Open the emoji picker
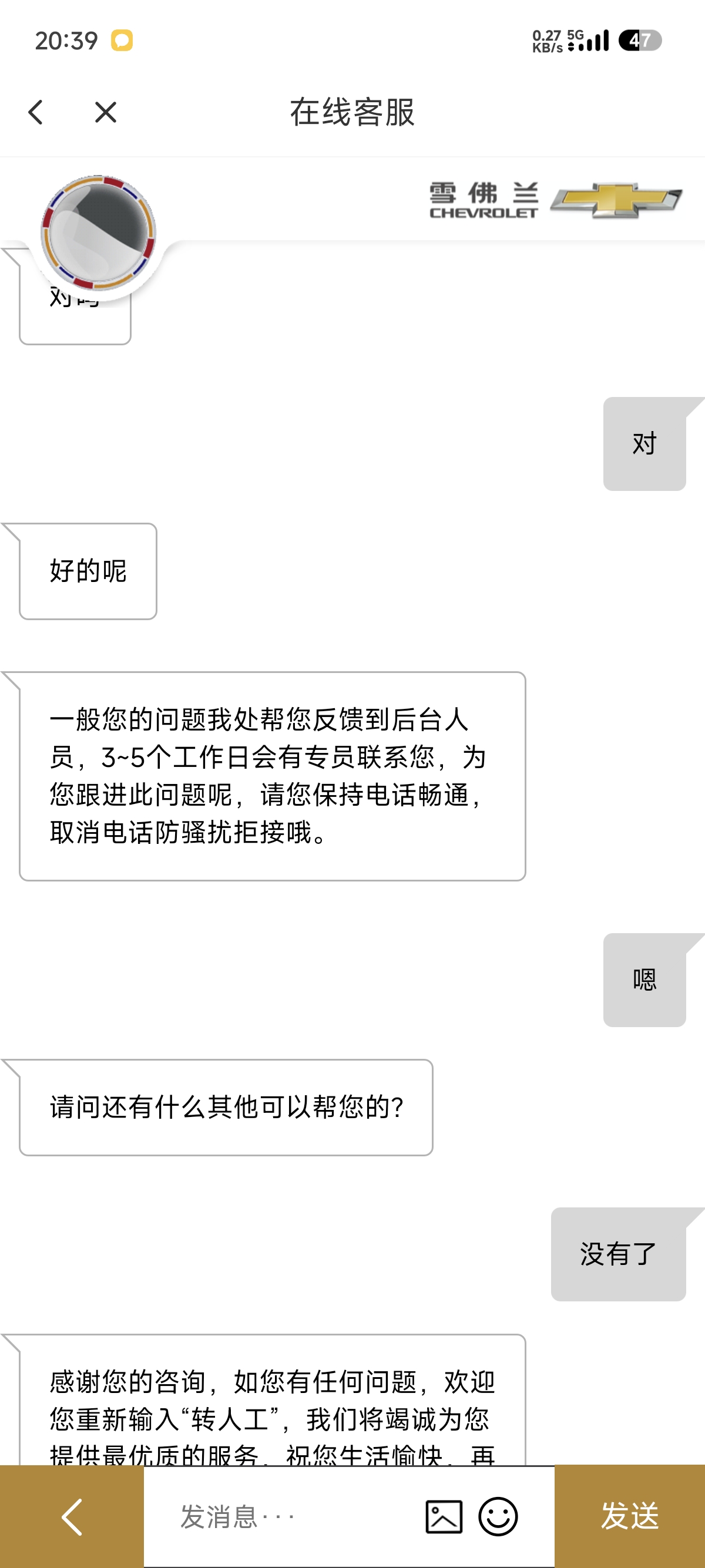 tap(498, 1516)
